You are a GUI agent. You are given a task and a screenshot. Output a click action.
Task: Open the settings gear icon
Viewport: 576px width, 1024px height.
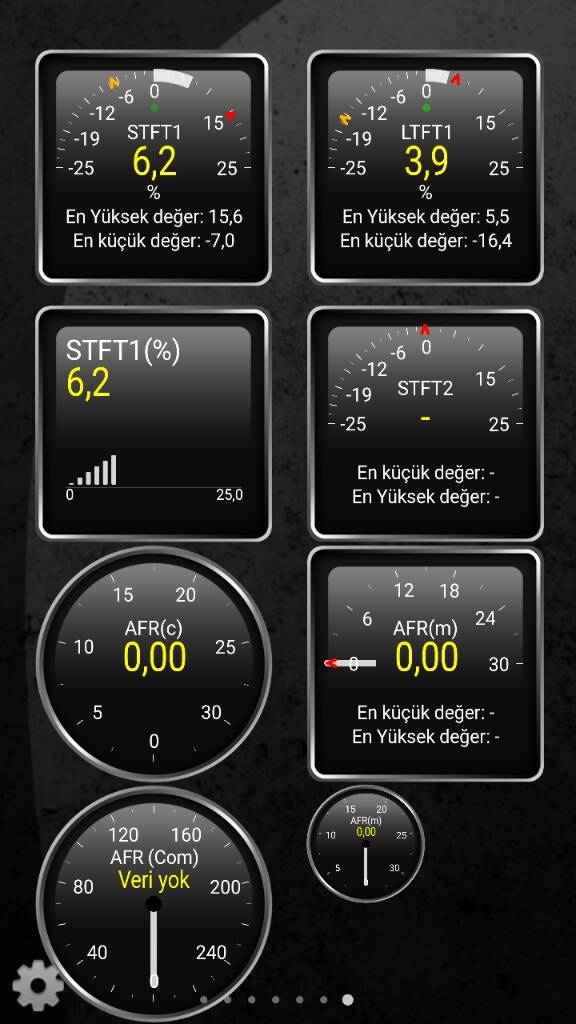coord(39,985)
